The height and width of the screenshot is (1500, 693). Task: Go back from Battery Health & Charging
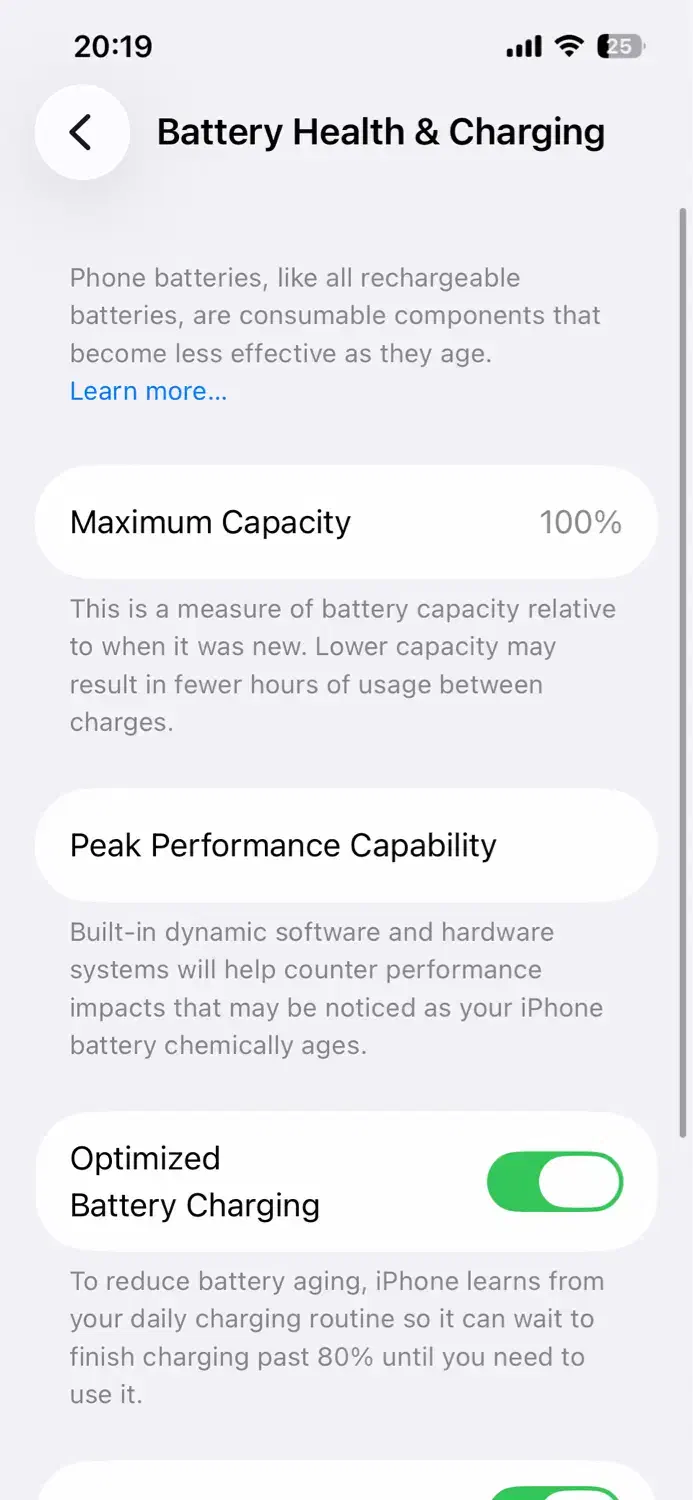click(x=82, y=132)
